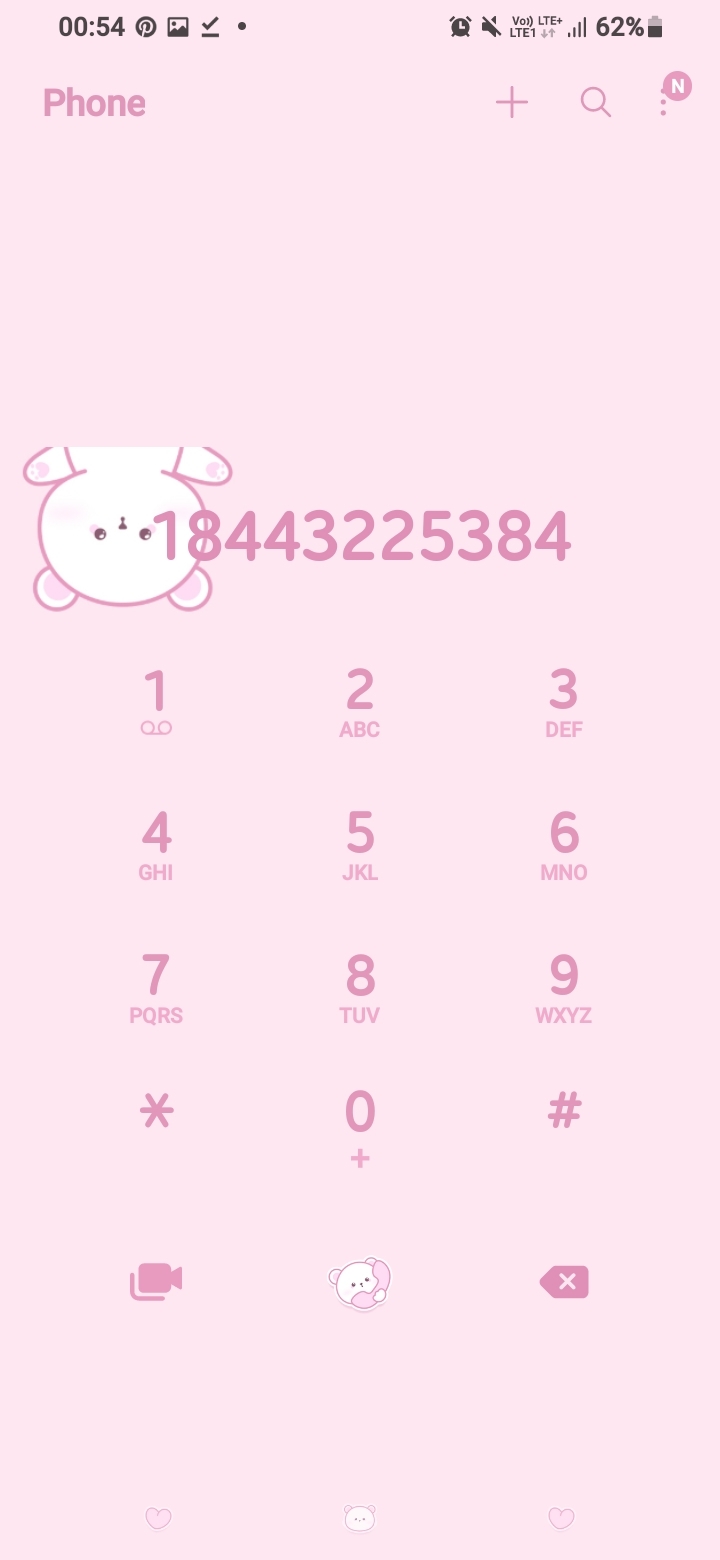The image size is (720, 1560).
Task: Enter digit 8 TUV
Action: (x=360, y=988)
